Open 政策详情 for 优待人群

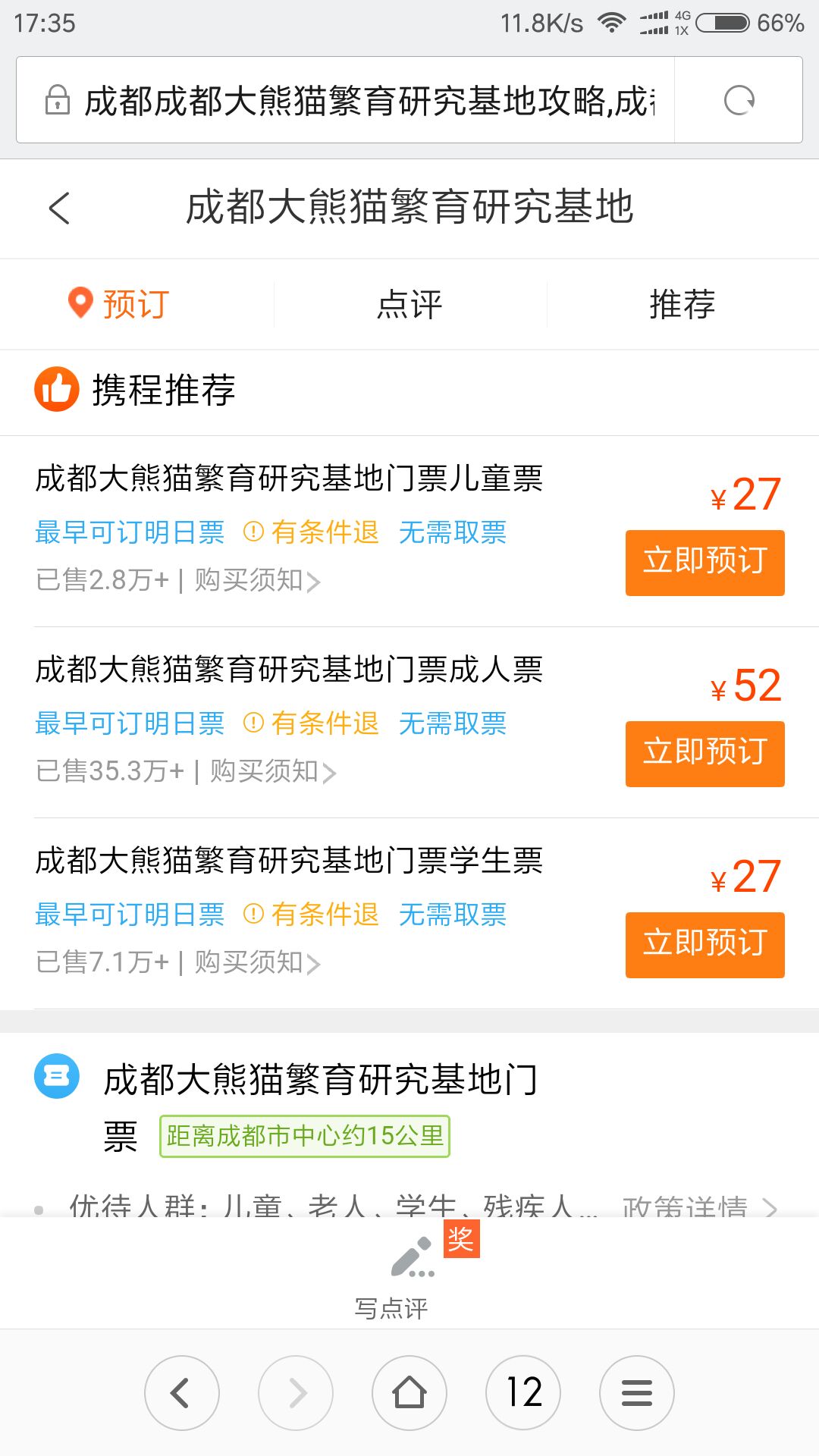coord(699,1206)
